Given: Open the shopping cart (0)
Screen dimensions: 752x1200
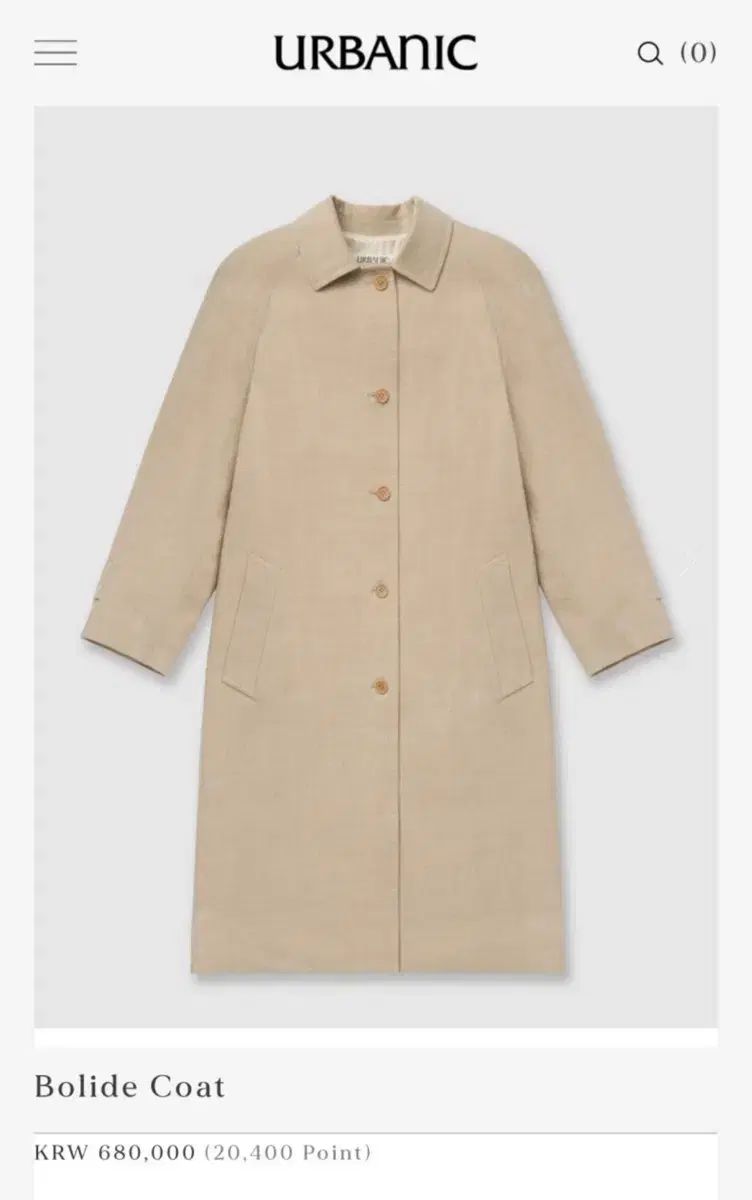Looking at the screenshot, I should click(x=698, y=53).
